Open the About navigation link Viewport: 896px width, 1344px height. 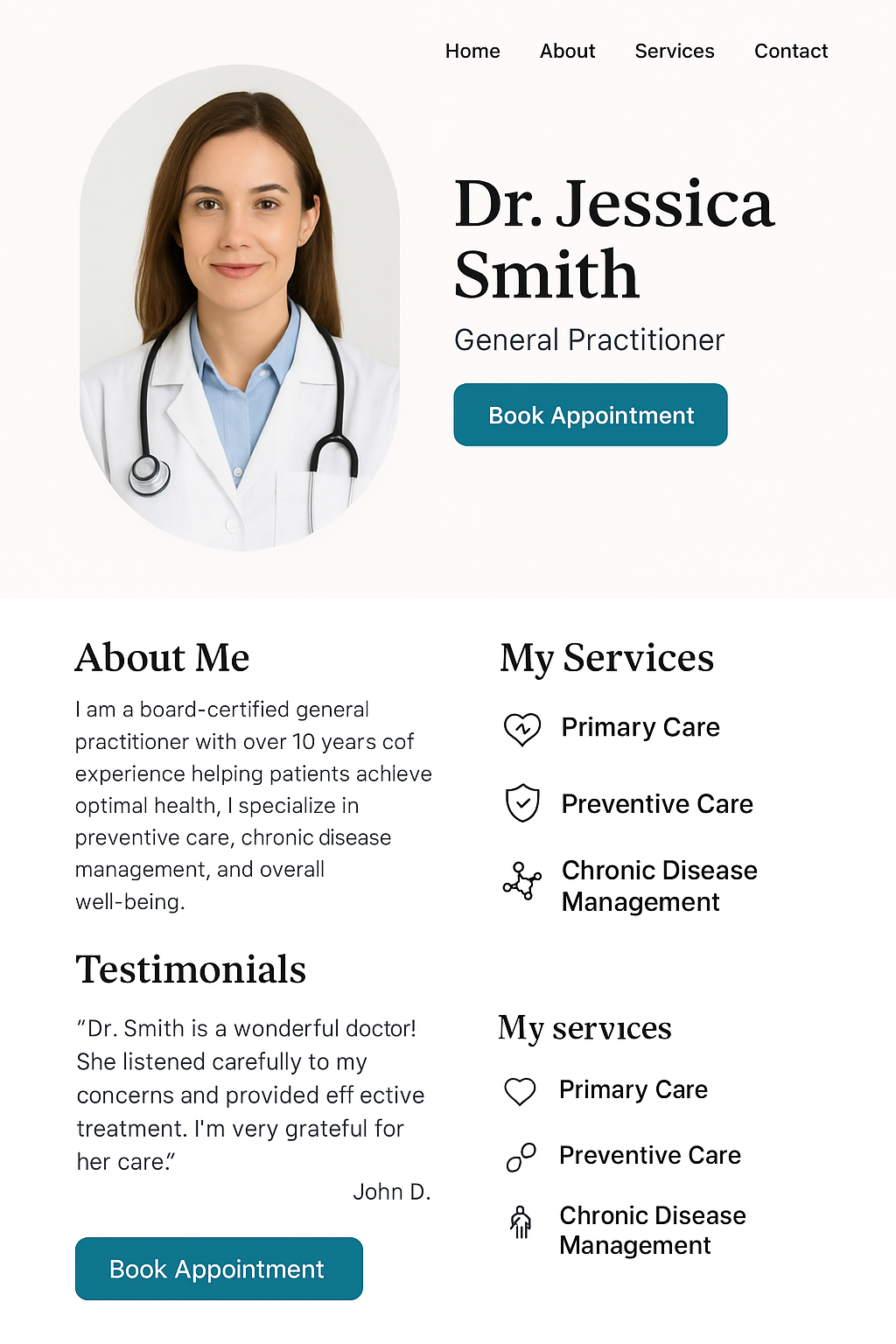(567, 52)
